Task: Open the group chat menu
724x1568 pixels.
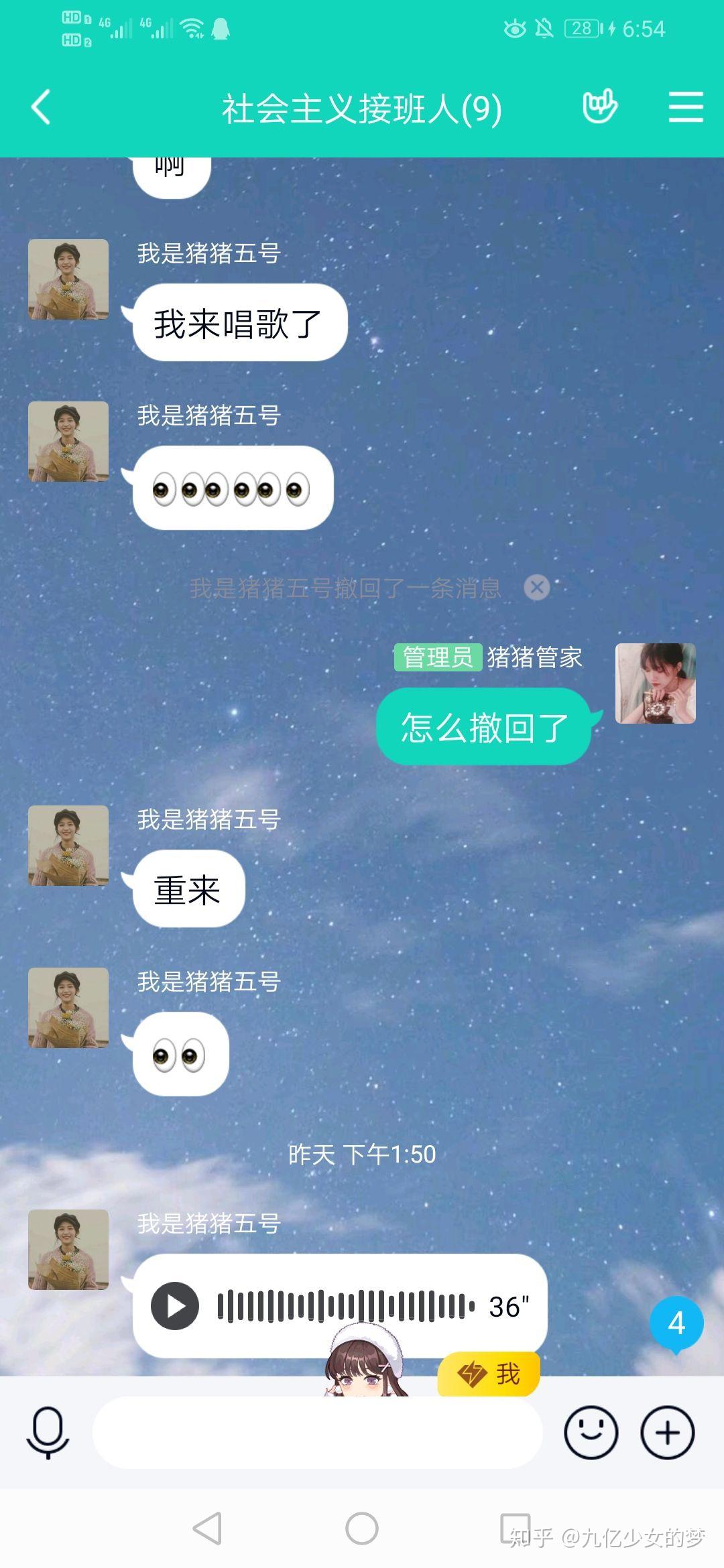Action: 686,107
